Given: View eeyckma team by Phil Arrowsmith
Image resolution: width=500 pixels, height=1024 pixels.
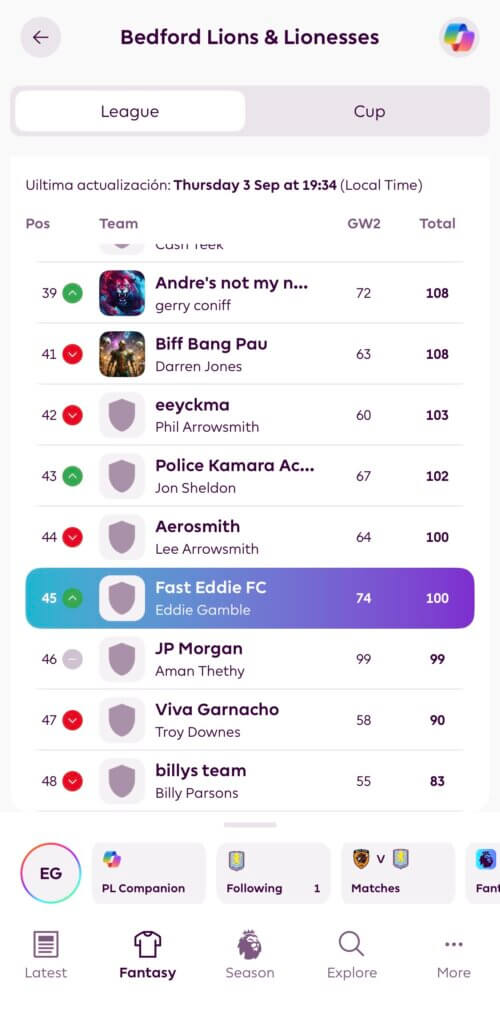Looking at the screenshot, I should tap(250, 415).
